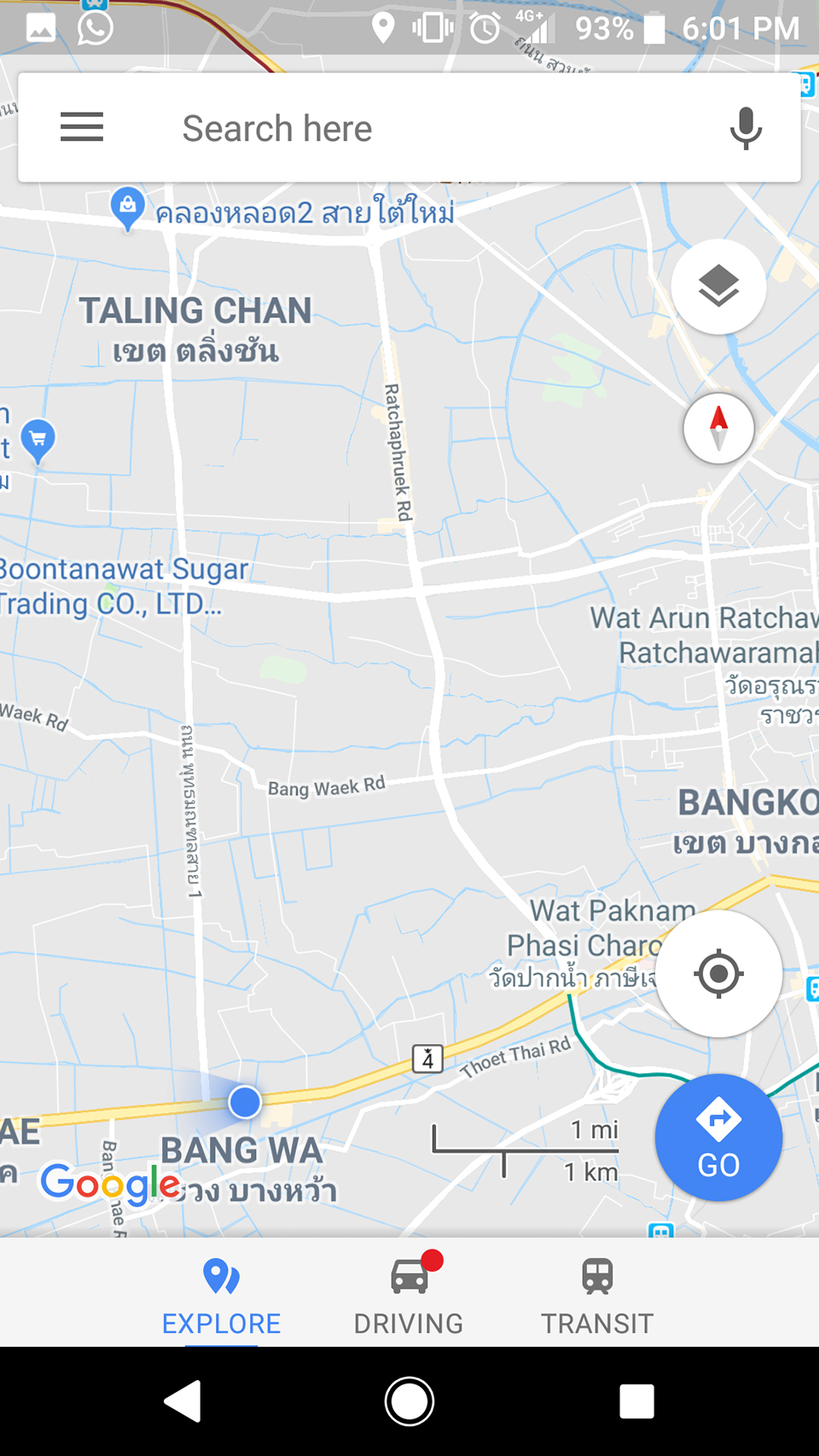Go back with system back button
The height and width of the screenshot is (1456, 819).
(x=183, y=1401)
